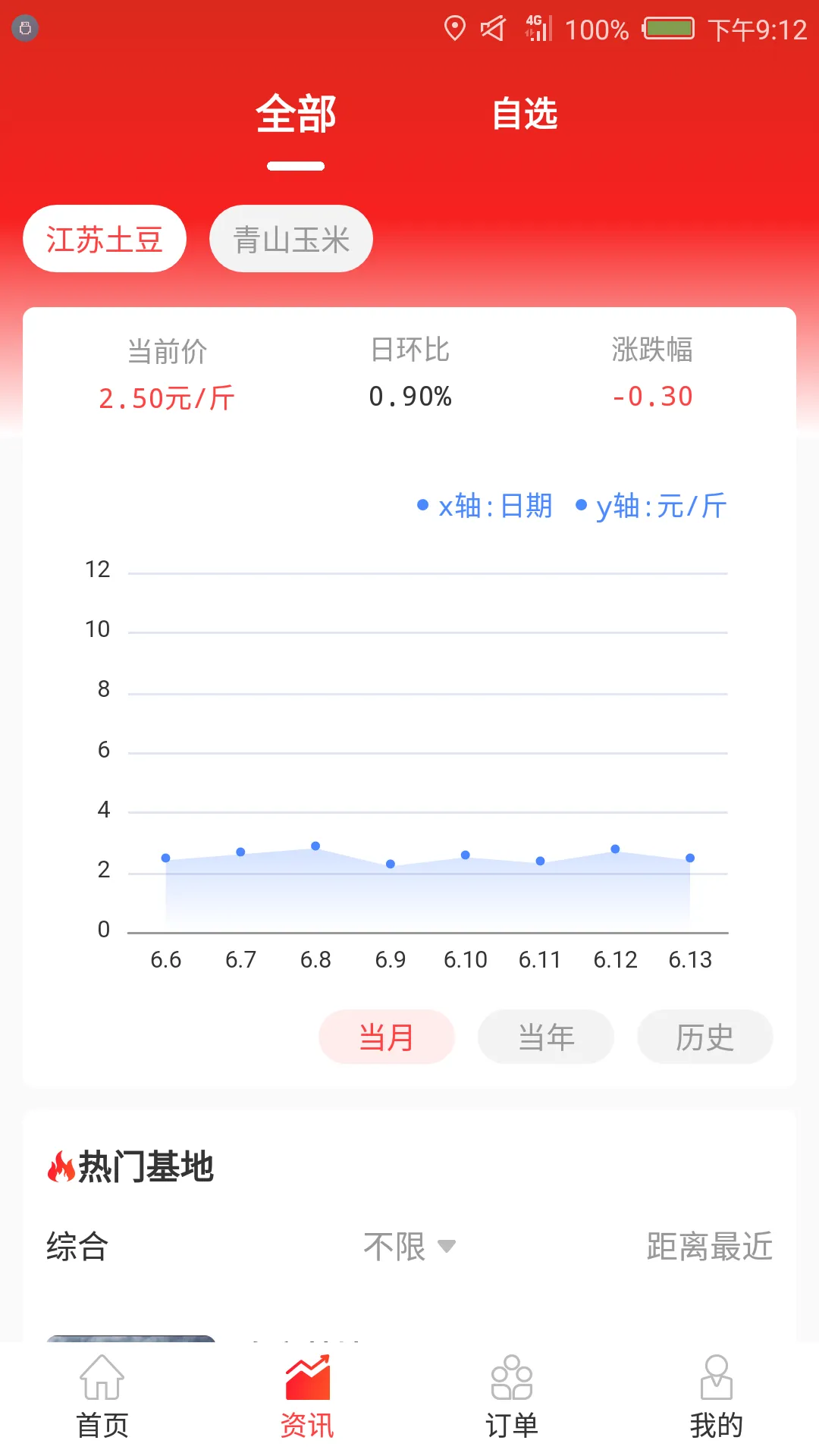Activate the 当月 time range filter

click(x=387, y=1037)
